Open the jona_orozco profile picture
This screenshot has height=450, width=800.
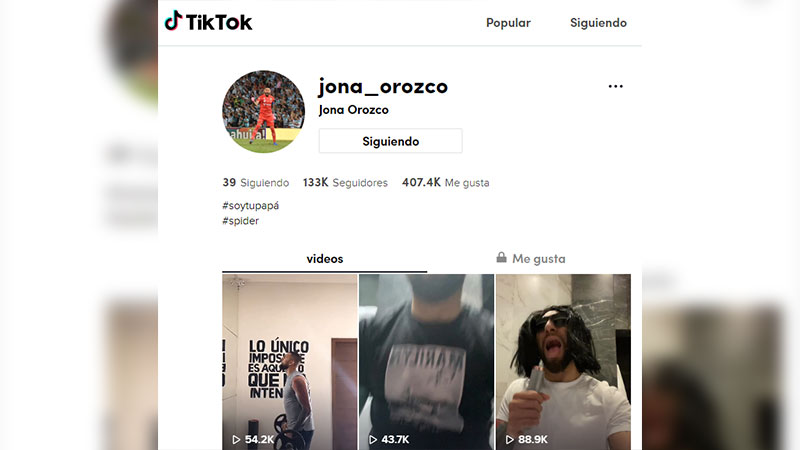(x=263, y=112)
